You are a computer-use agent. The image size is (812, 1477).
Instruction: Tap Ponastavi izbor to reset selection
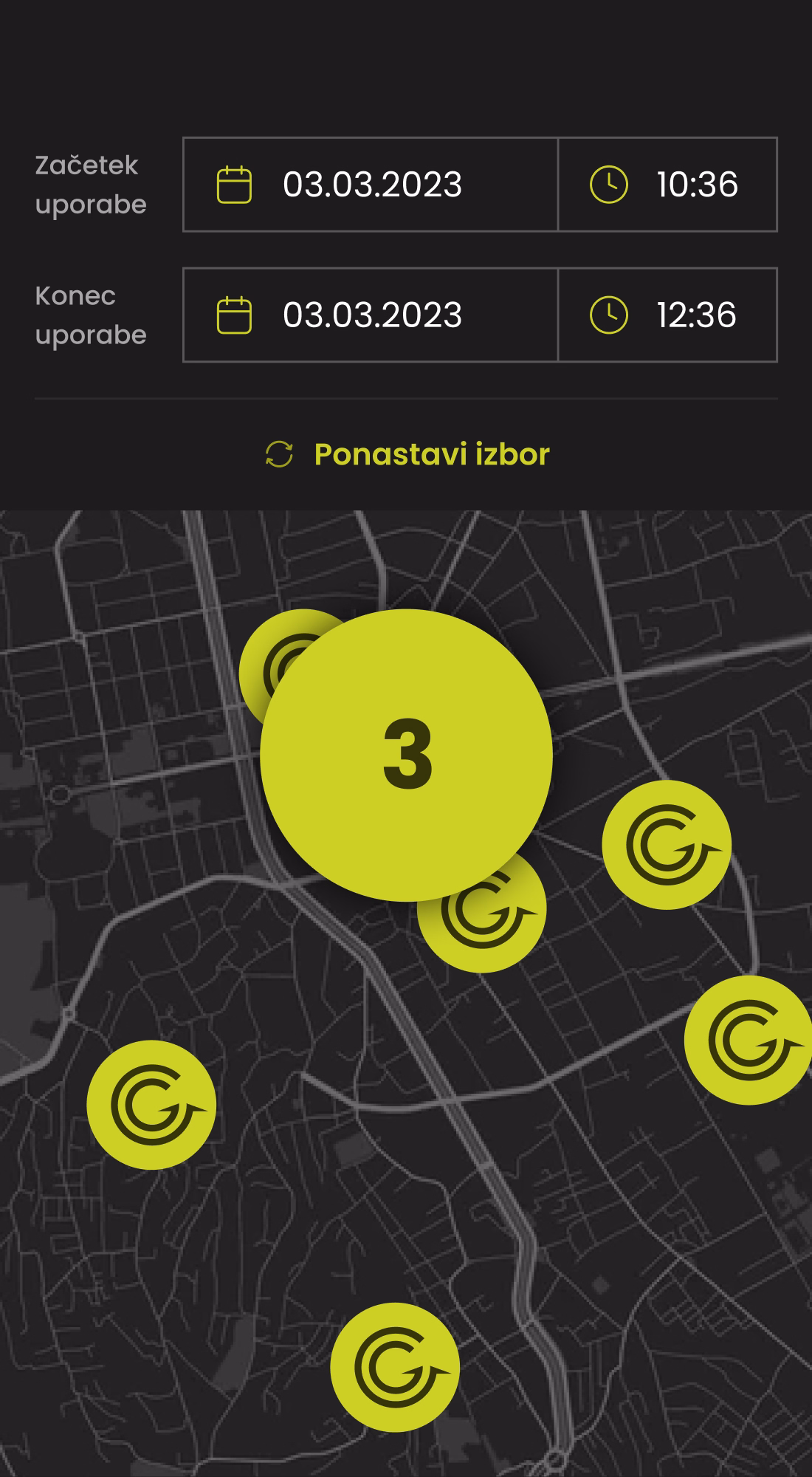407,454
